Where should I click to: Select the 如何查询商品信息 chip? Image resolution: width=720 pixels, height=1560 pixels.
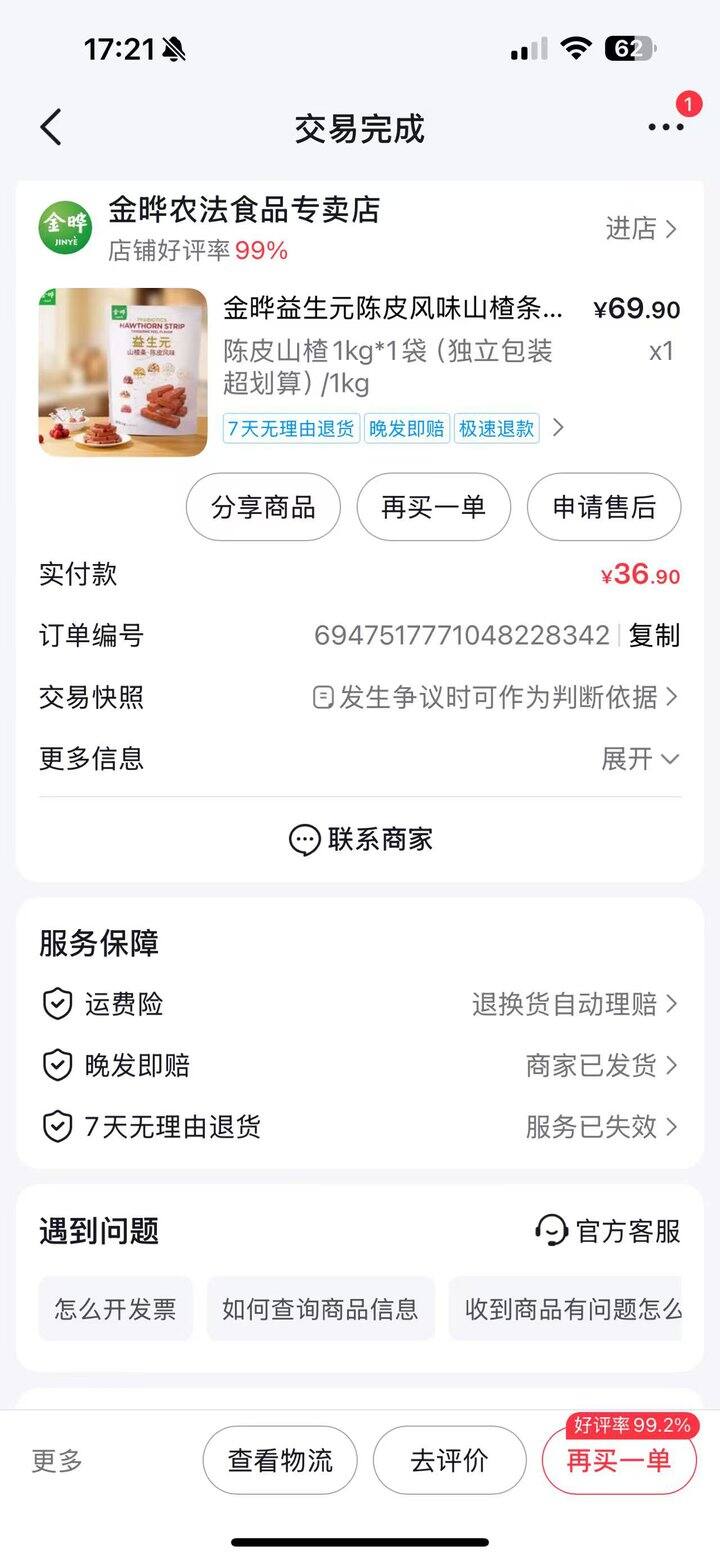click(x=320, y=1309)
